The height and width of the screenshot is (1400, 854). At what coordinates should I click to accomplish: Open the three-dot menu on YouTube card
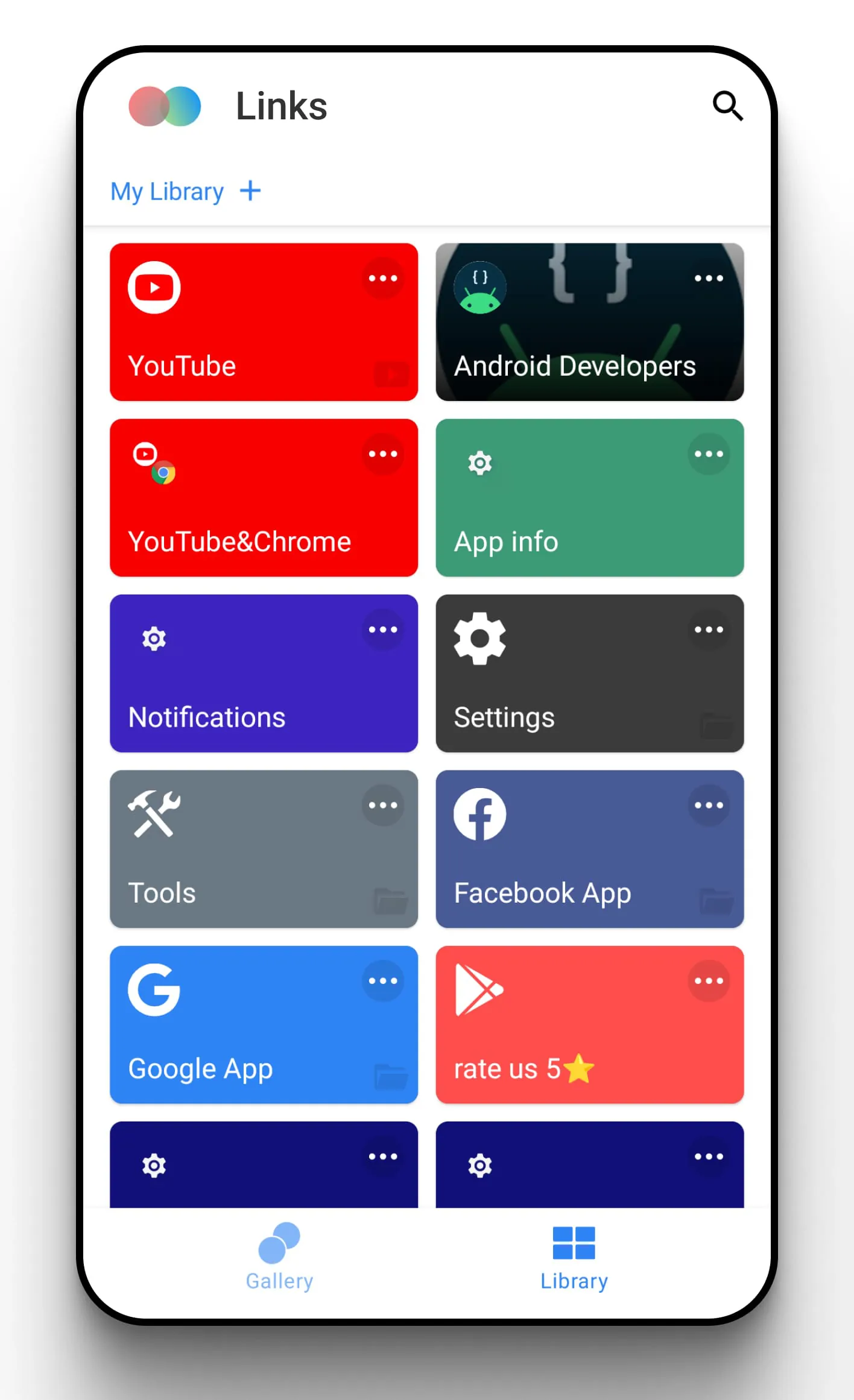pyautogui.click(x=384, y=278)
